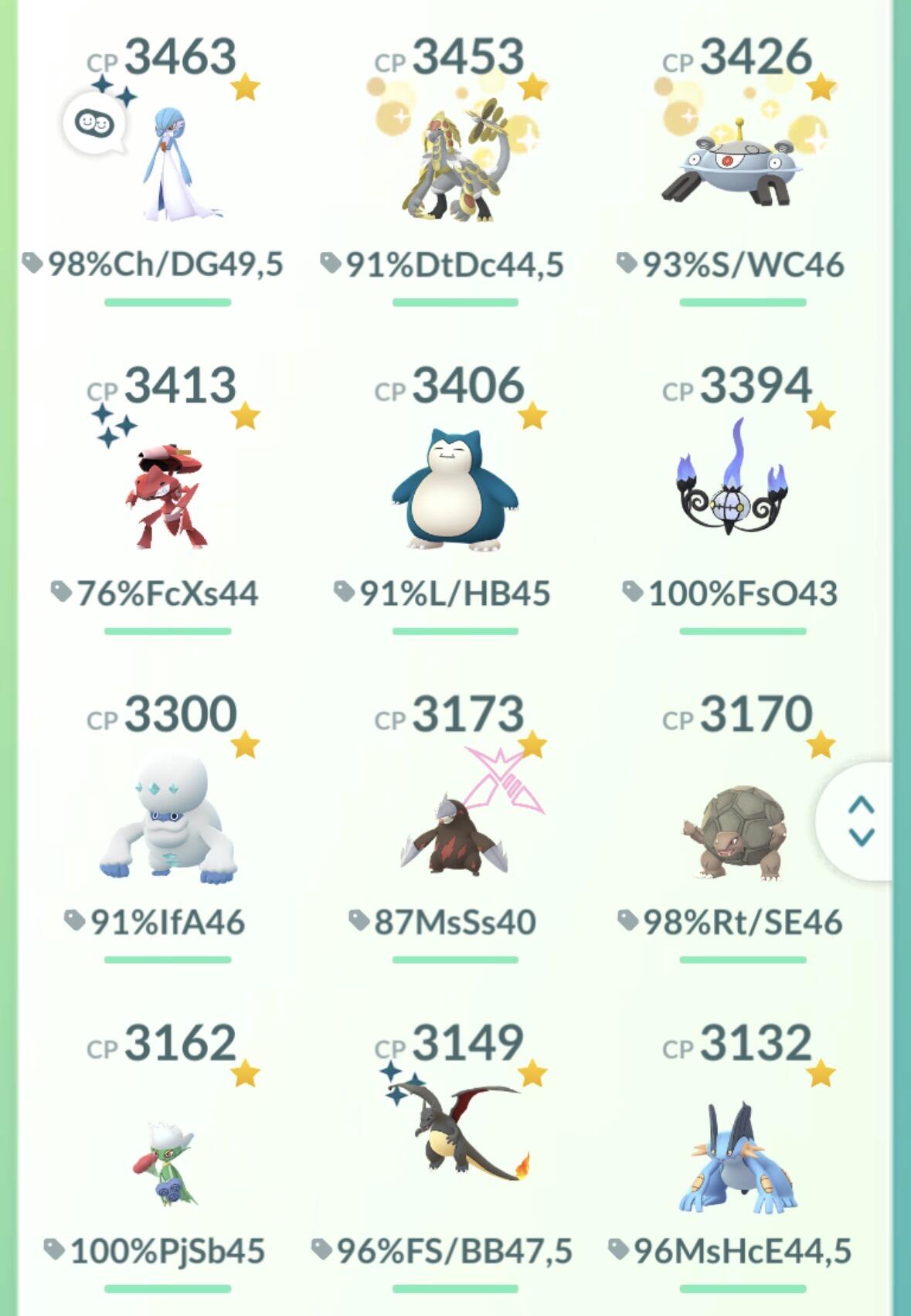The height and width of the screenshot is (1316, 911).
Task: Open the Pokémon with CP 3453
Action: point(454,166)
